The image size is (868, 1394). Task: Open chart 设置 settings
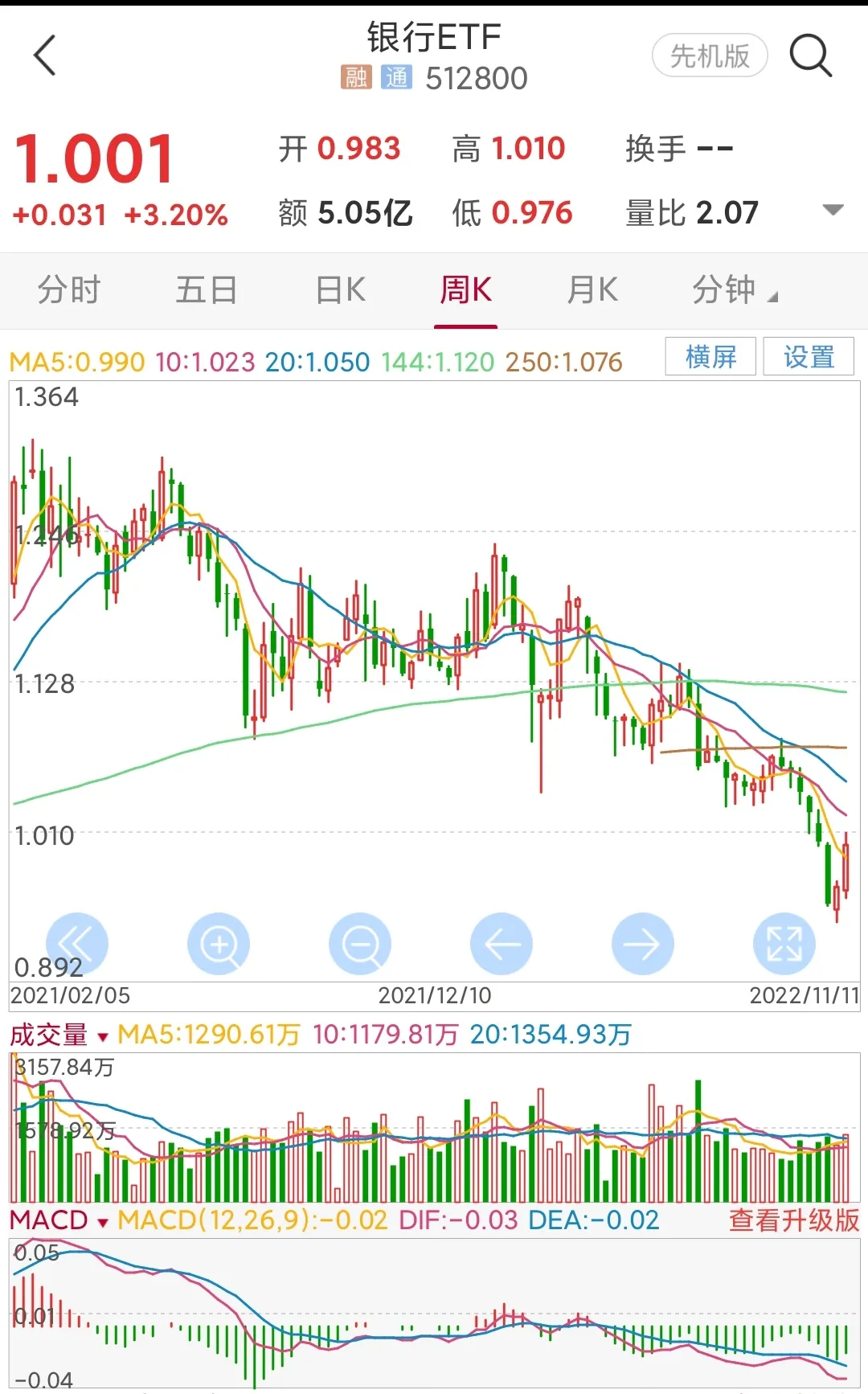pyautogui.click(x=809, y=356)
